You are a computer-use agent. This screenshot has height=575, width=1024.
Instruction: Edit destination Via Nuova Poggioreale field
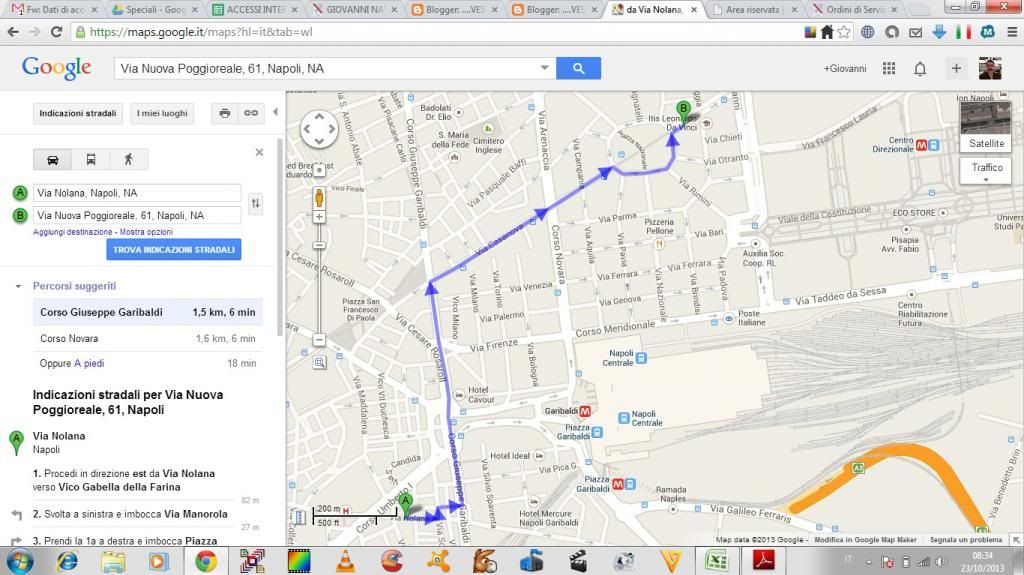(x=137, y=215)
